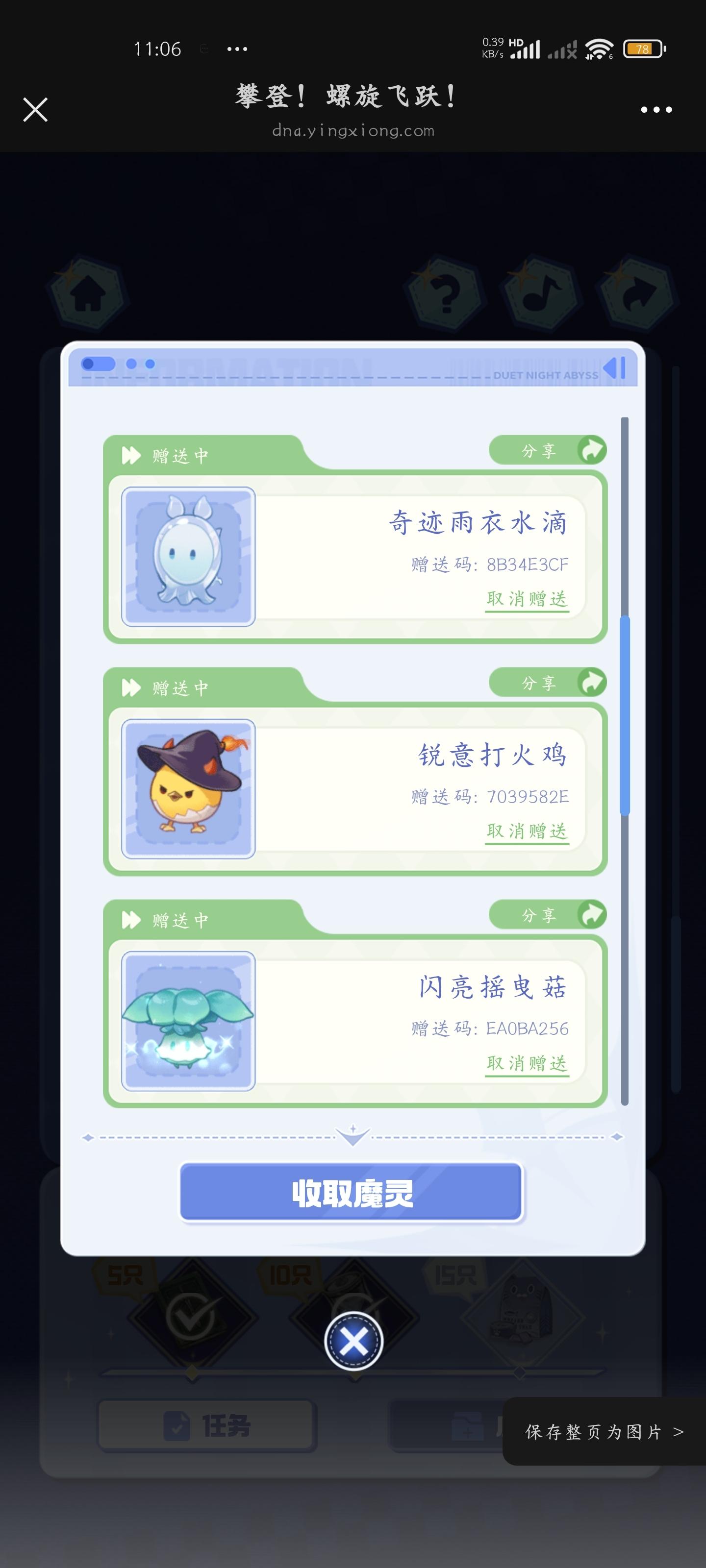Viewport: 706px width, 1568px height.
Task: Tap the 收取魔灵 button
Action: click(352, 1193)
